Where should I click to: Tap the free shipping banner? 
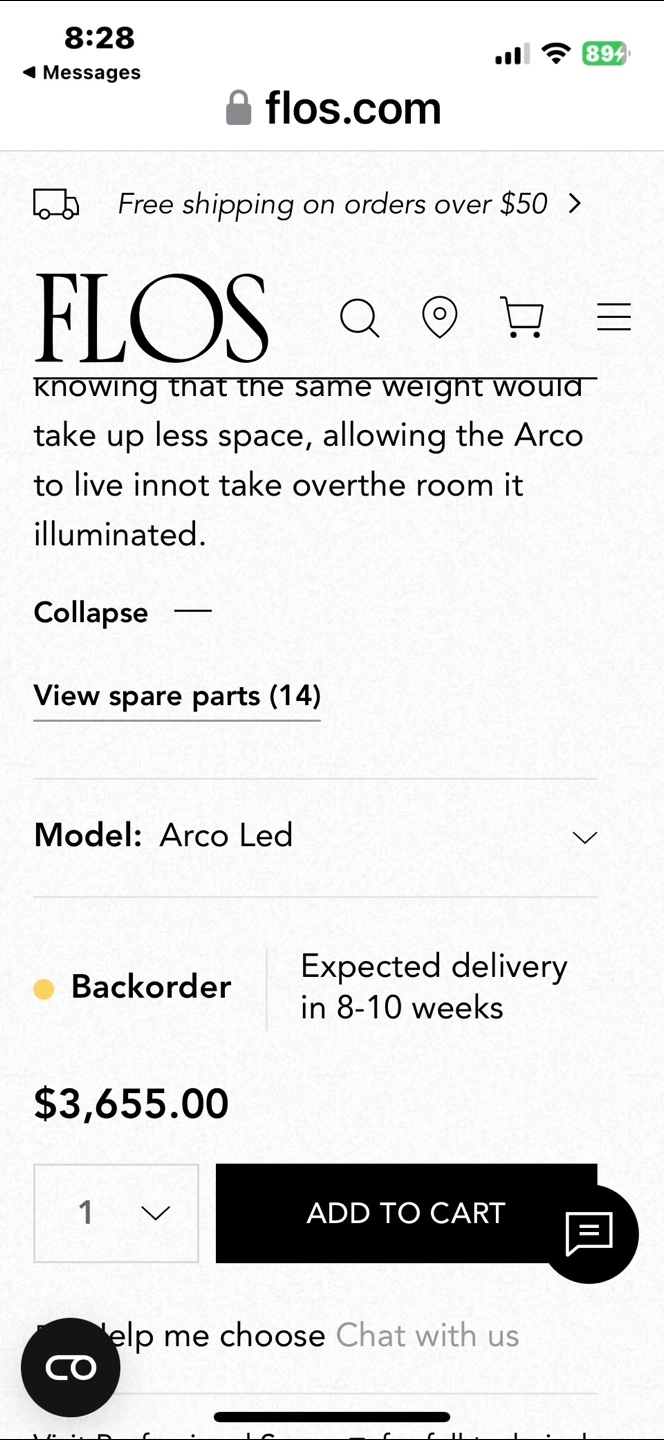[308, 204]
